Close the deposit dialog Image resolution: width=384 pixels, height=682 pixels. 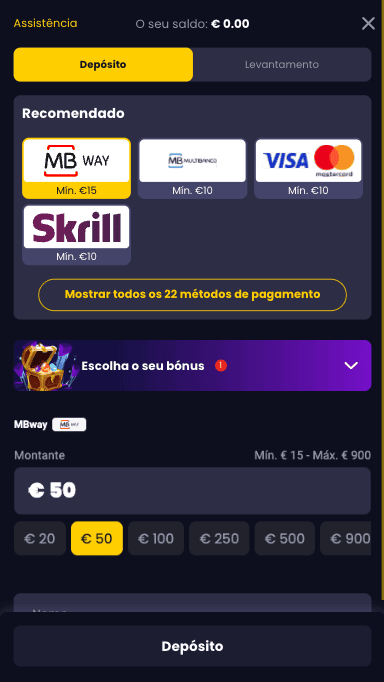click(x=368, y=23)
